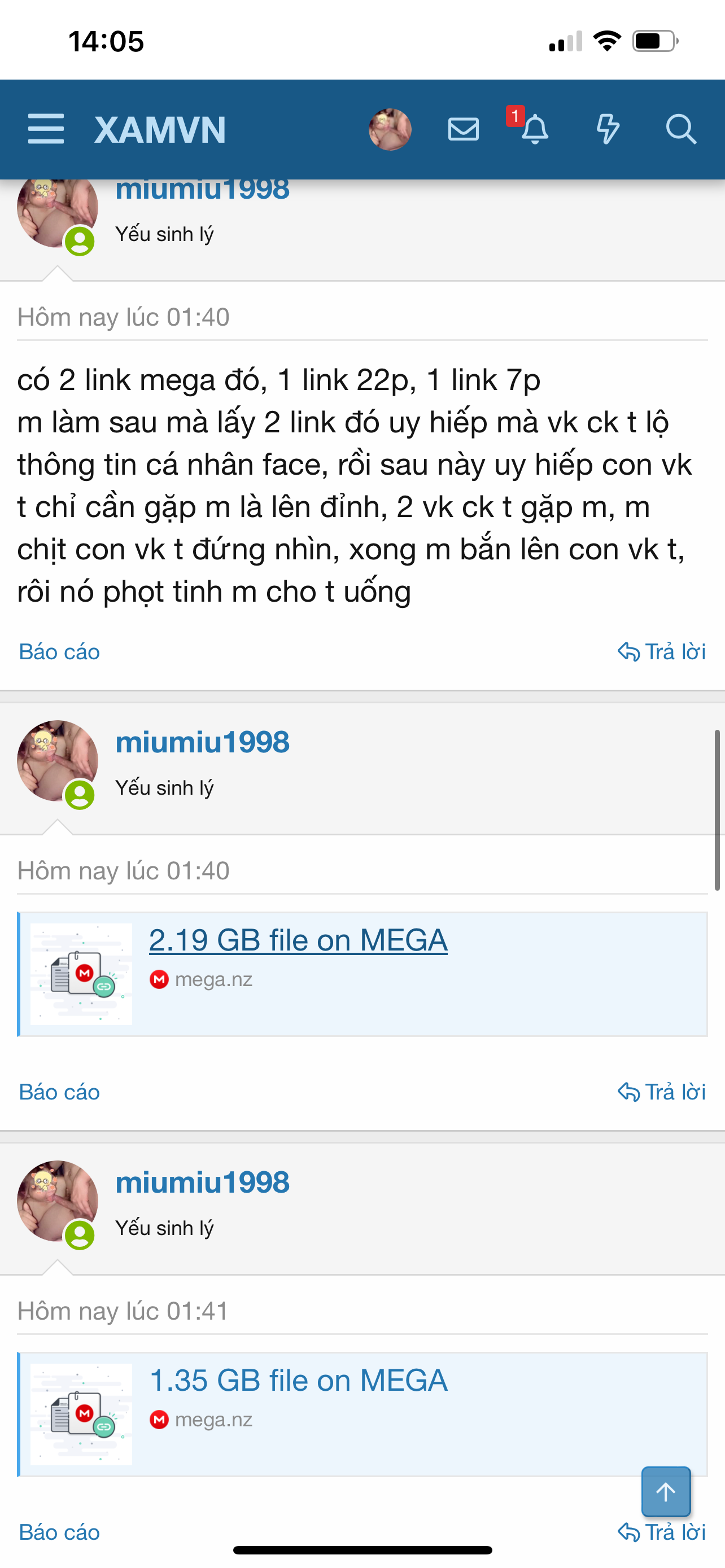Report the 2.19 GB file post
The width and height of the screenshot is (725, 1568).
(x=59, y=1092)
